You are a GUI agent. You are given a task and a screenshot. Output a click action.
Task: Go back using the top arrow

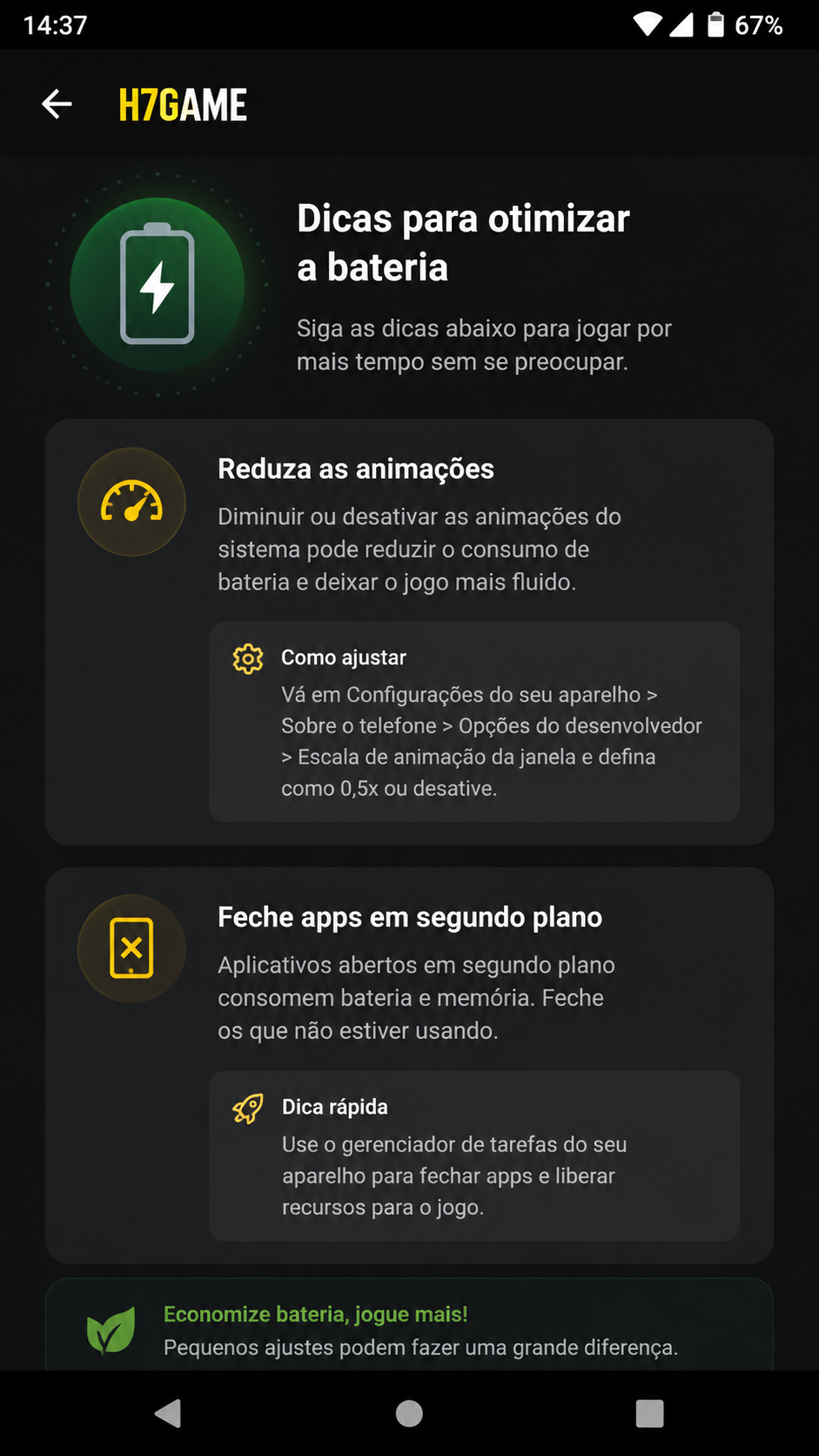pyautogui.click(x=57, y=104)
